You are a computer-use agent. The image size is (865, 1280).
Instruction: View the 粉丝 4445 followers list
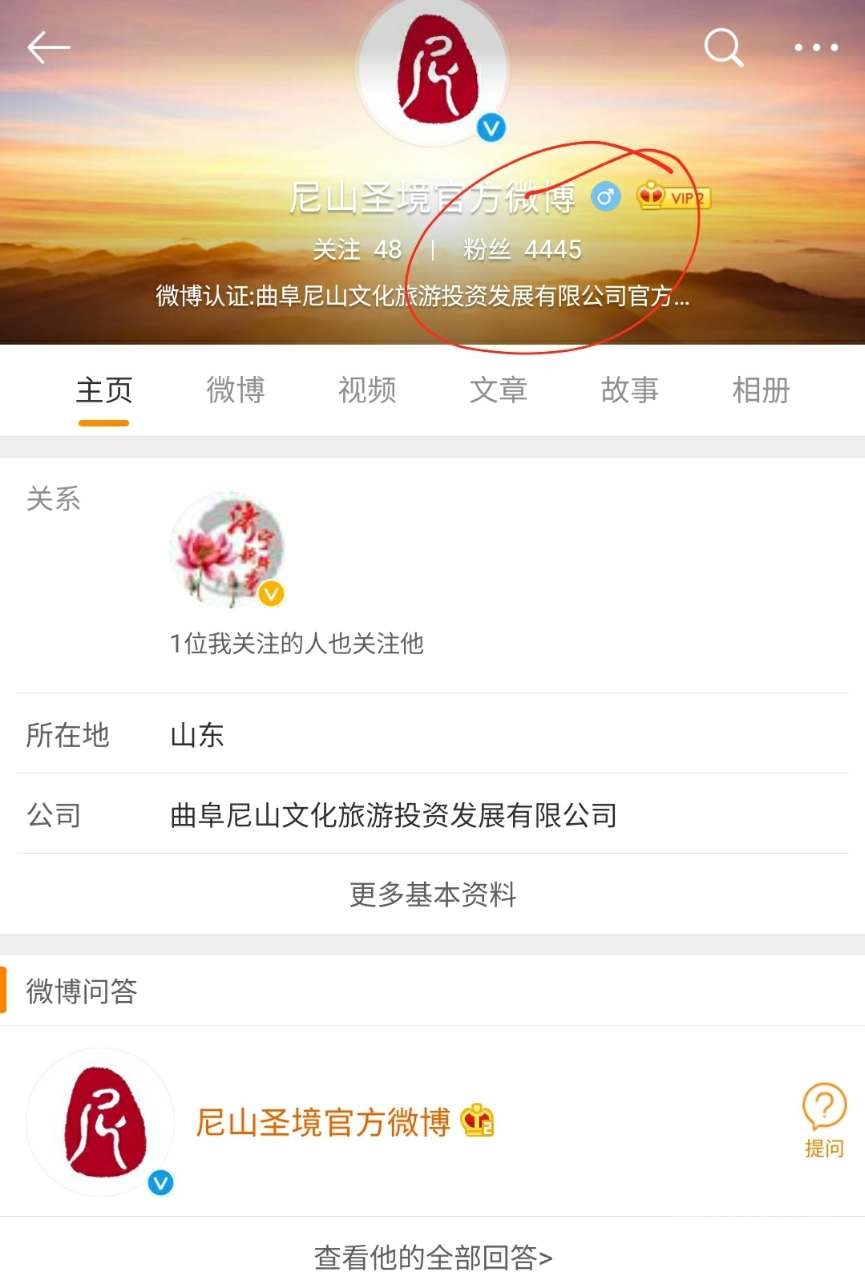522,249
